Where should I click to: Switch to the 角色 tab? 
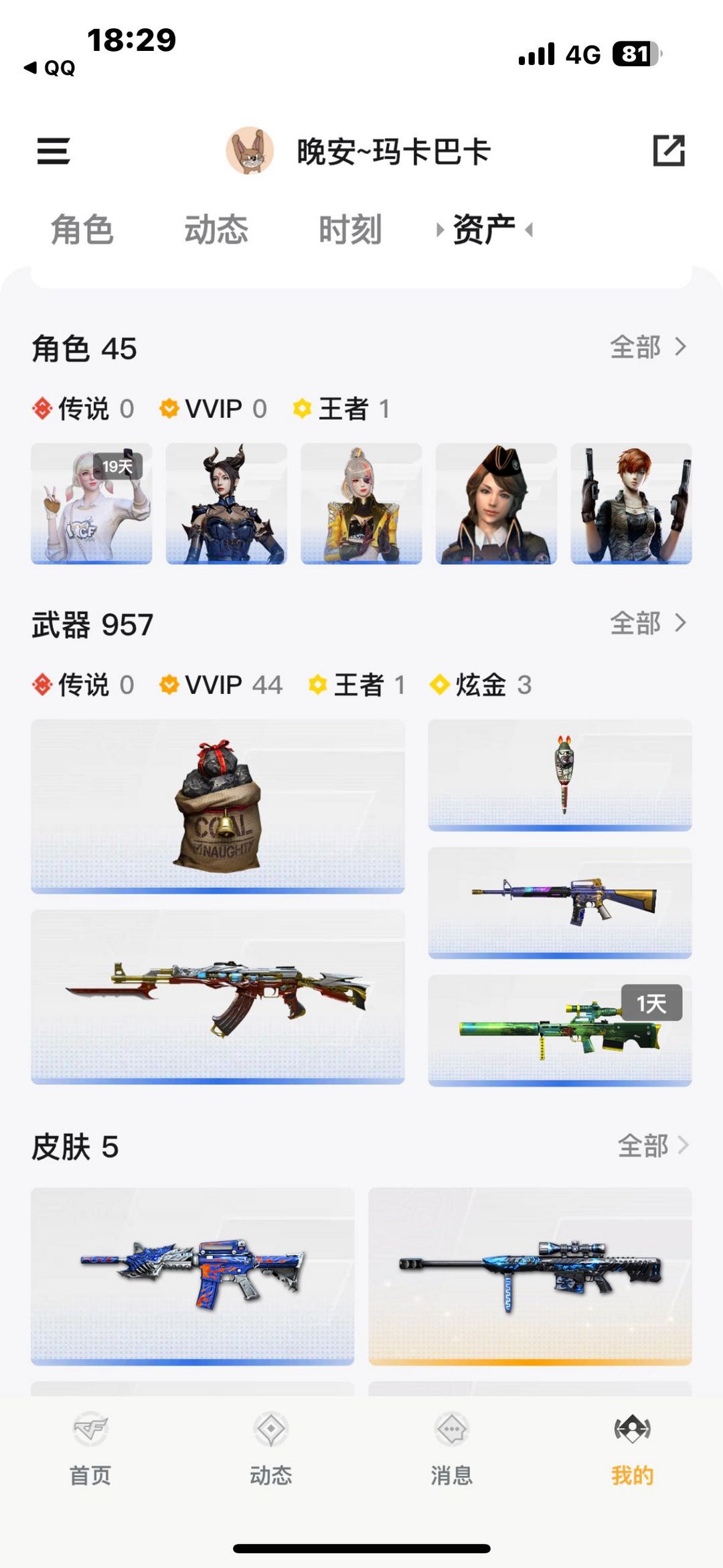(82, 230)
